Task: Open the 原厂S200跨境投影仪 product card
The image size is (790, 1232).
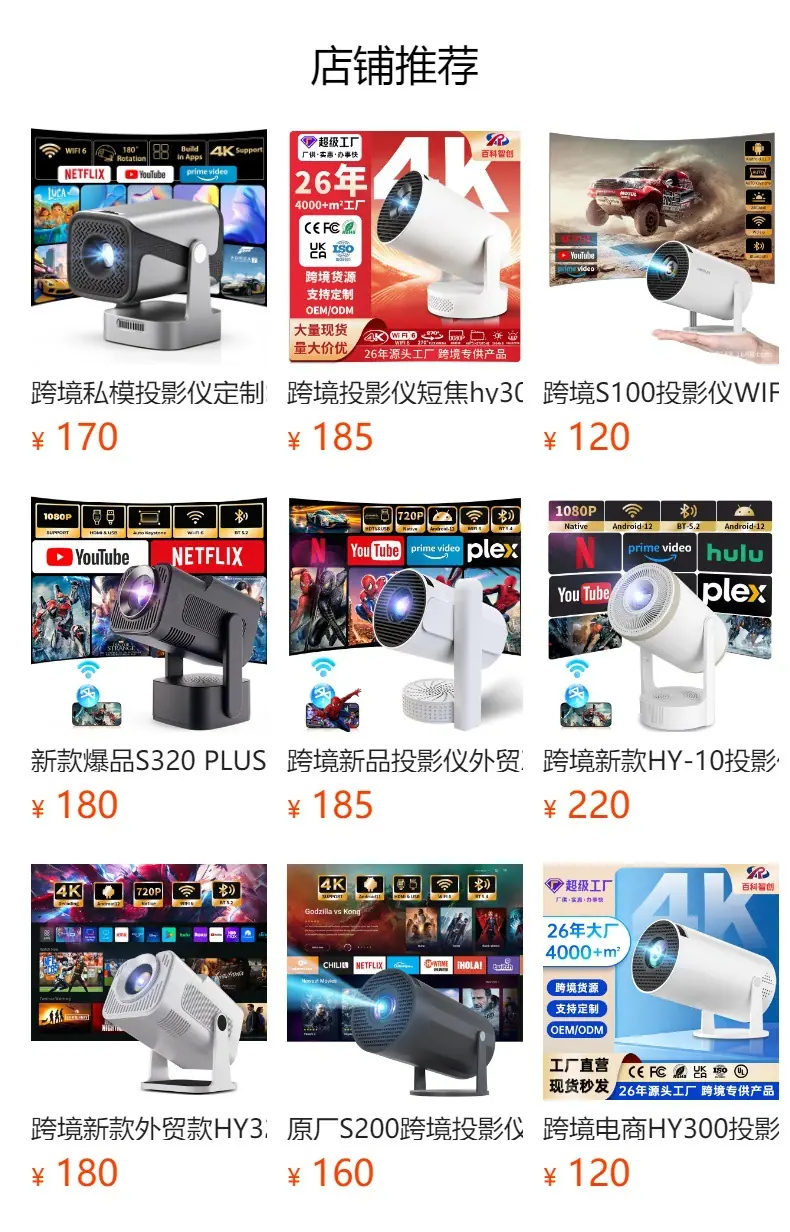Action: tap(405, 1027)
